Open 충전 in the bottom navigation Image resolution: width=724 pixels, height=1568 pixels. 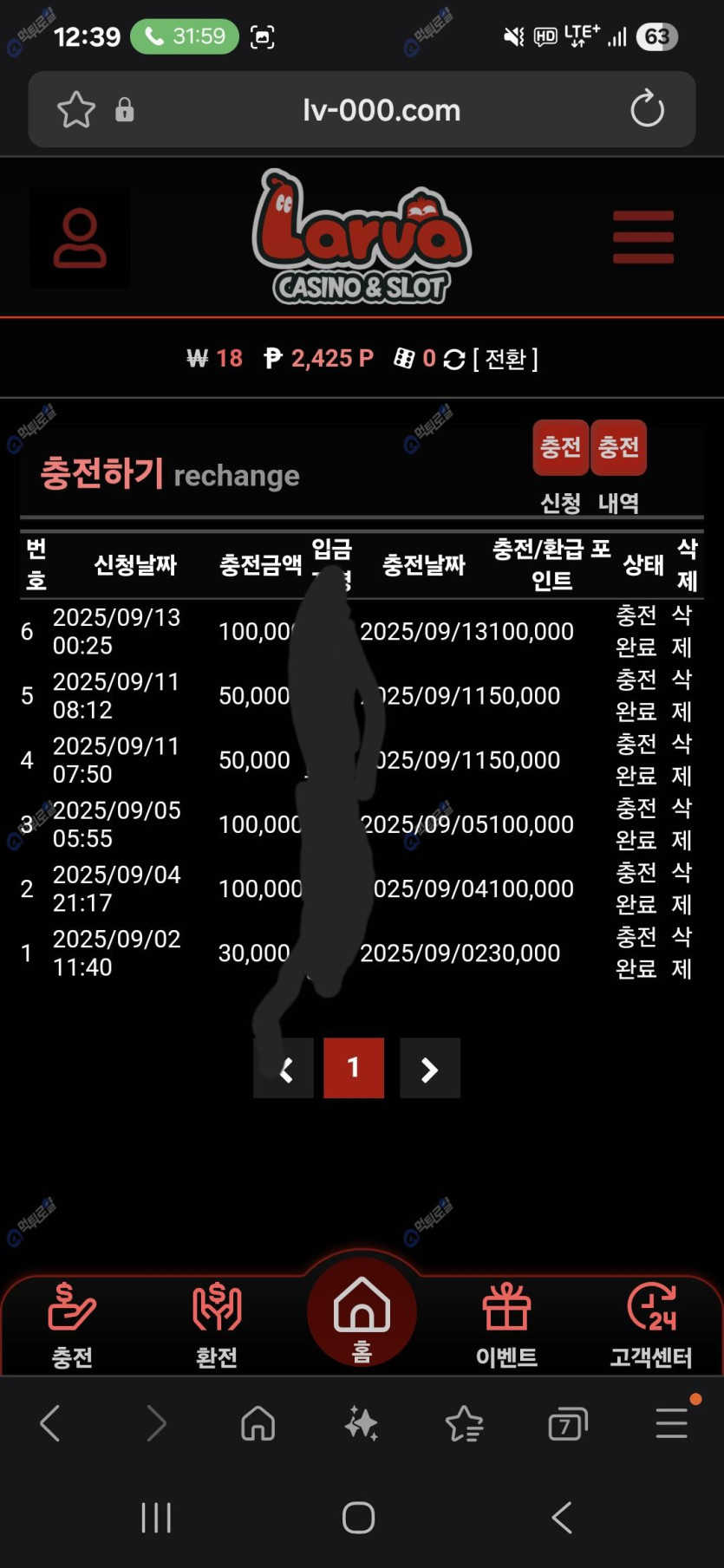tap(72, 1326)
